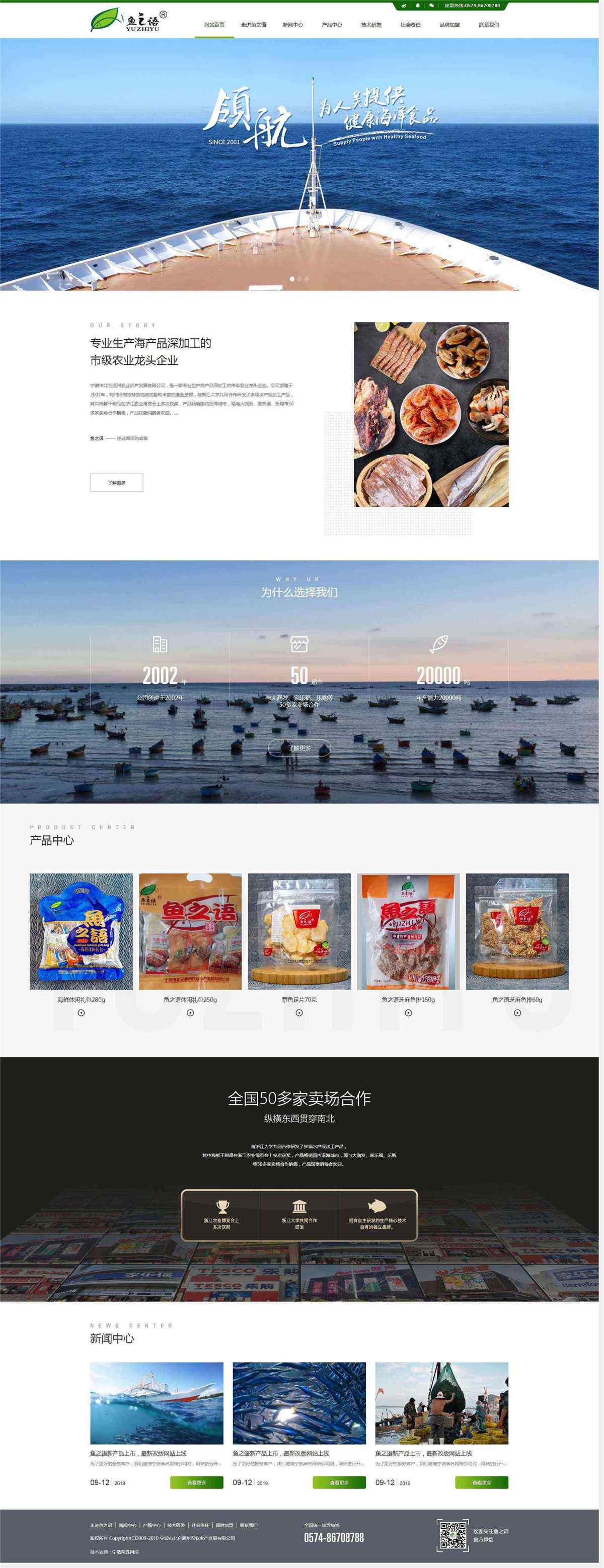Viewport: 604px width, 1568px height.
Task: Open the 走进鱼之语 navigation item
Action: point(253,25)
